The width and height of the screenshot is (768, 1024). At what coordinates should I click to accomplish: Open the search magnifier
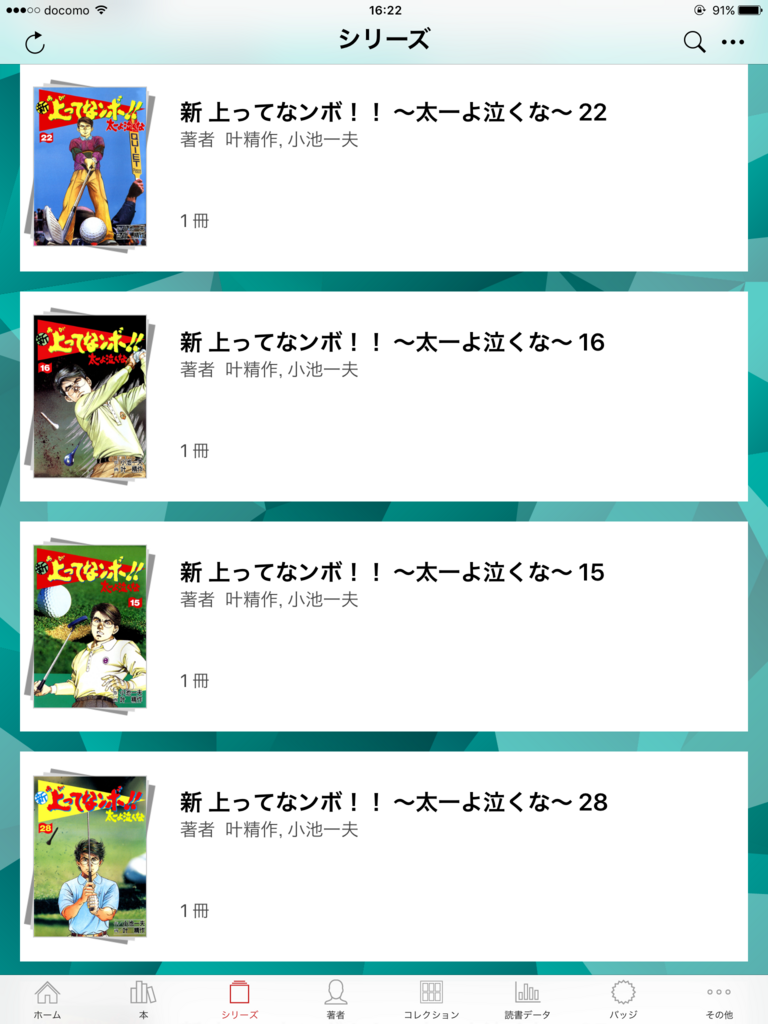coord(692,42)
